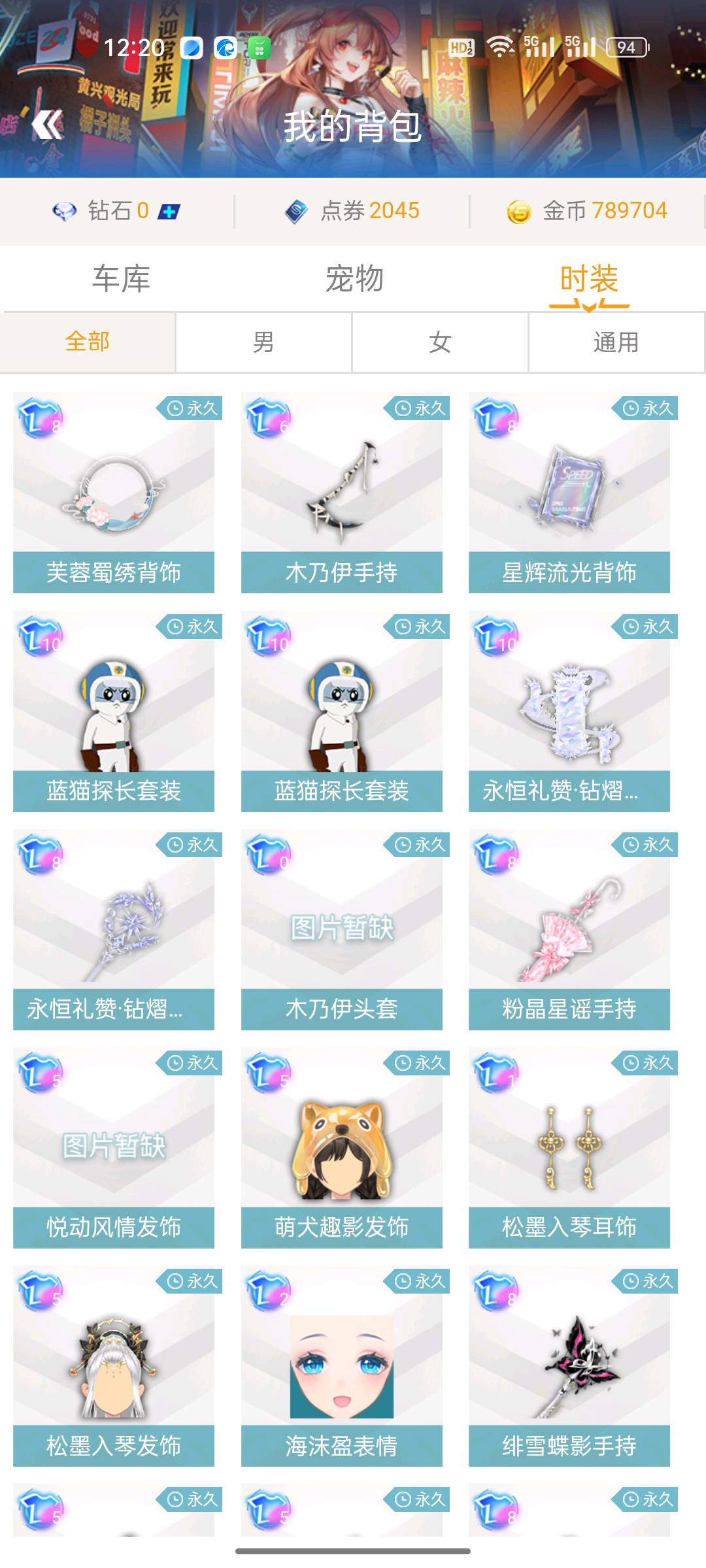Image resolution: width=706 pixels, height=1568 pixels.
Task: Filter fashion items by 男
Action: [x=263, y=342]
